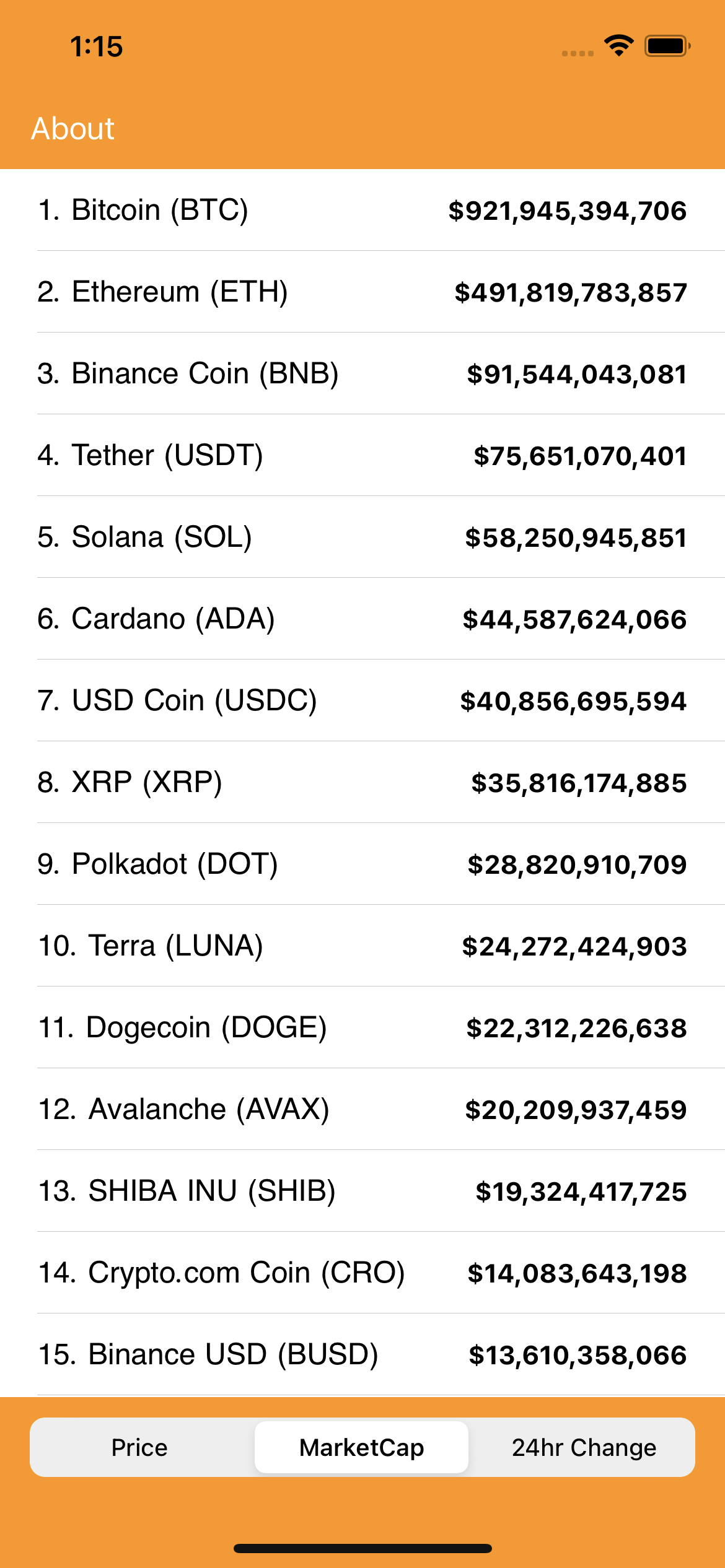Viewport: 725px width, 1568px height.
Task: Open the About screen
Action: (x=72, y=128)
